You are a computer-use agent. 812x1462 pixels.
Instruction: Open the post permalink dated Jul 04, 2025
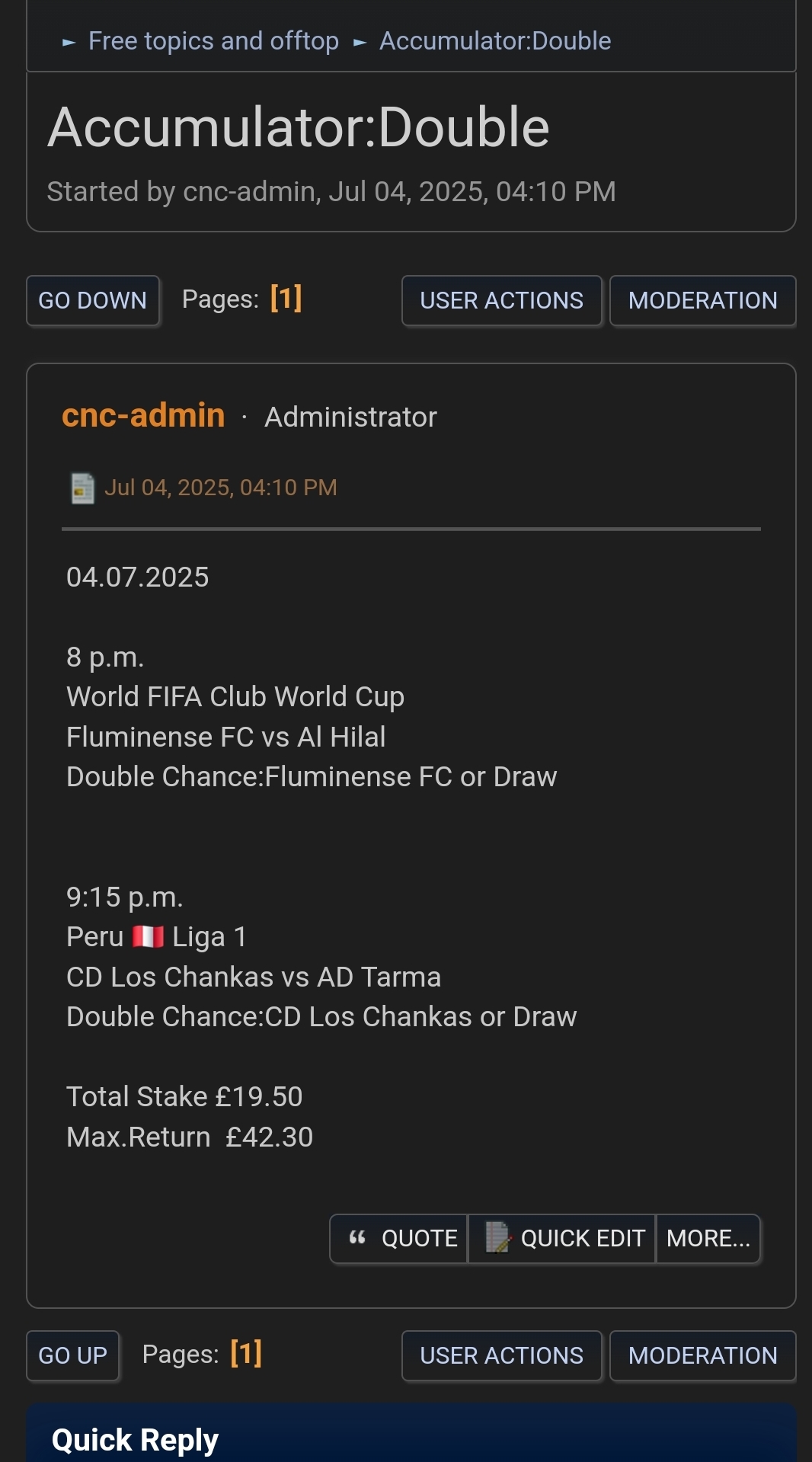[220, 488]
